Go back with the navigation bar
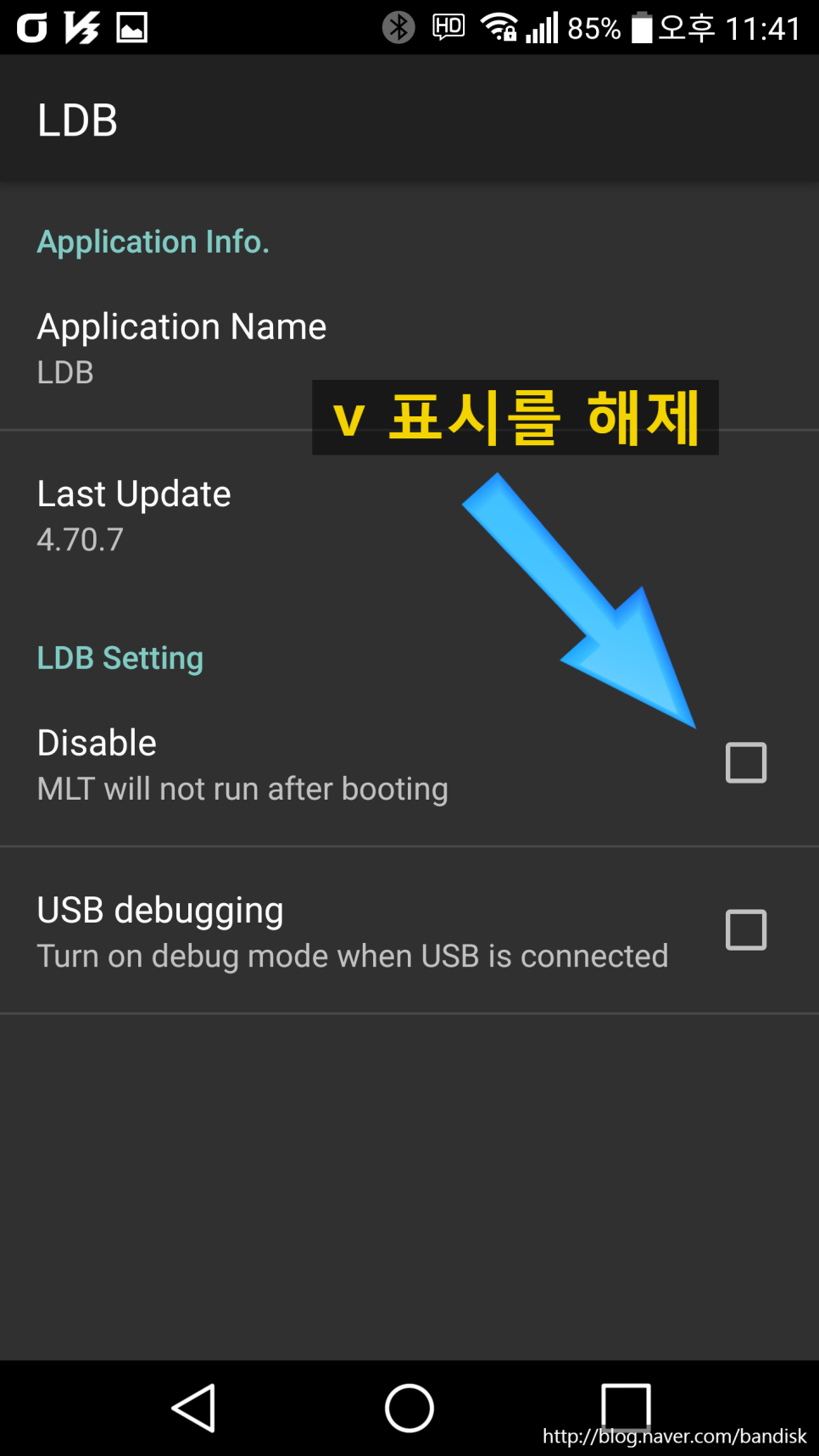The height and width of the screenshot is (1456, 819). [194, 1409]
